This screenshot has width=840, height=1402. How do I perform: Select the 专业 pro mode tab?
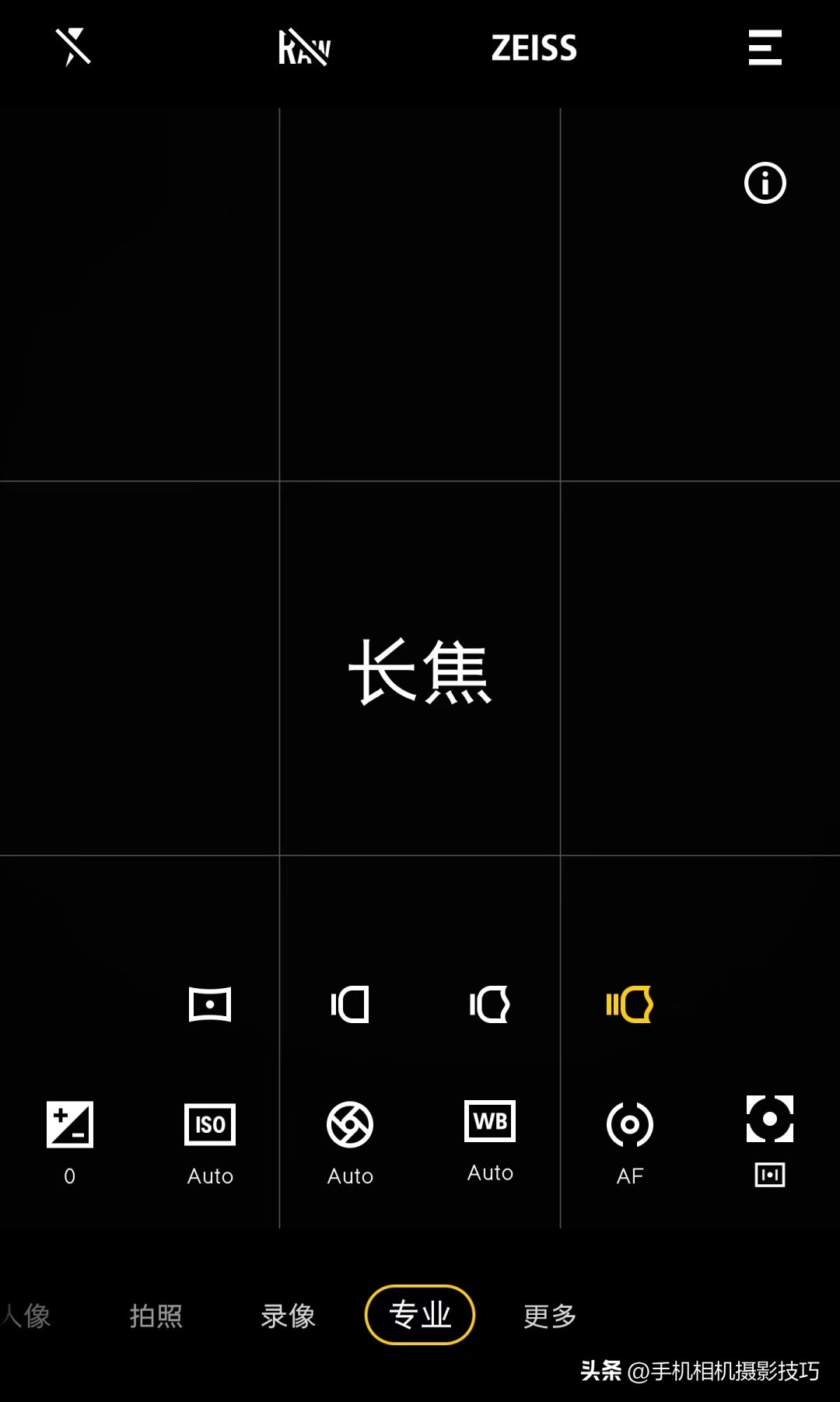[x=420, y=1315]
